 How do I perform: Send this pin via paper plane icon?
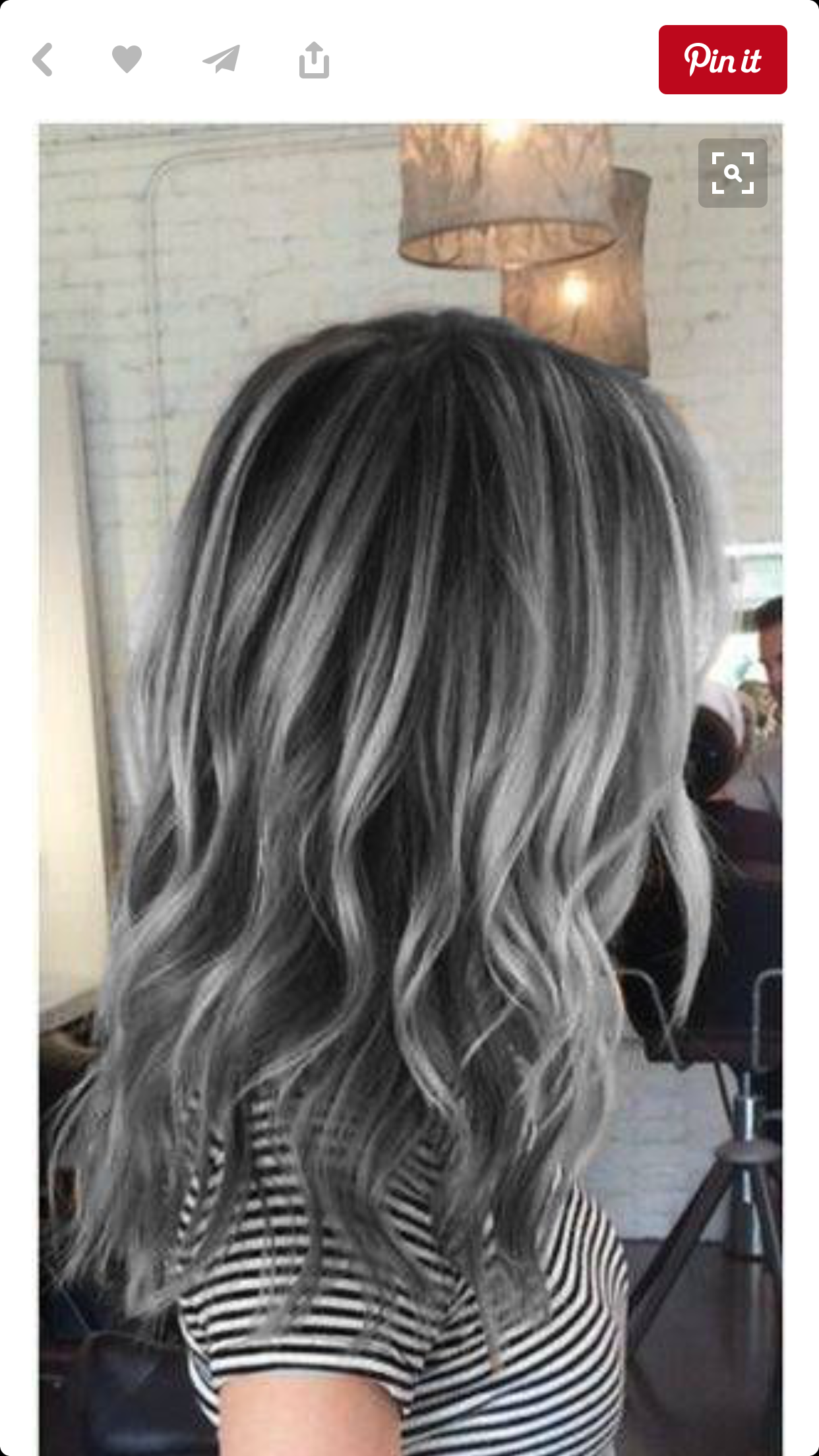point(221,59)
